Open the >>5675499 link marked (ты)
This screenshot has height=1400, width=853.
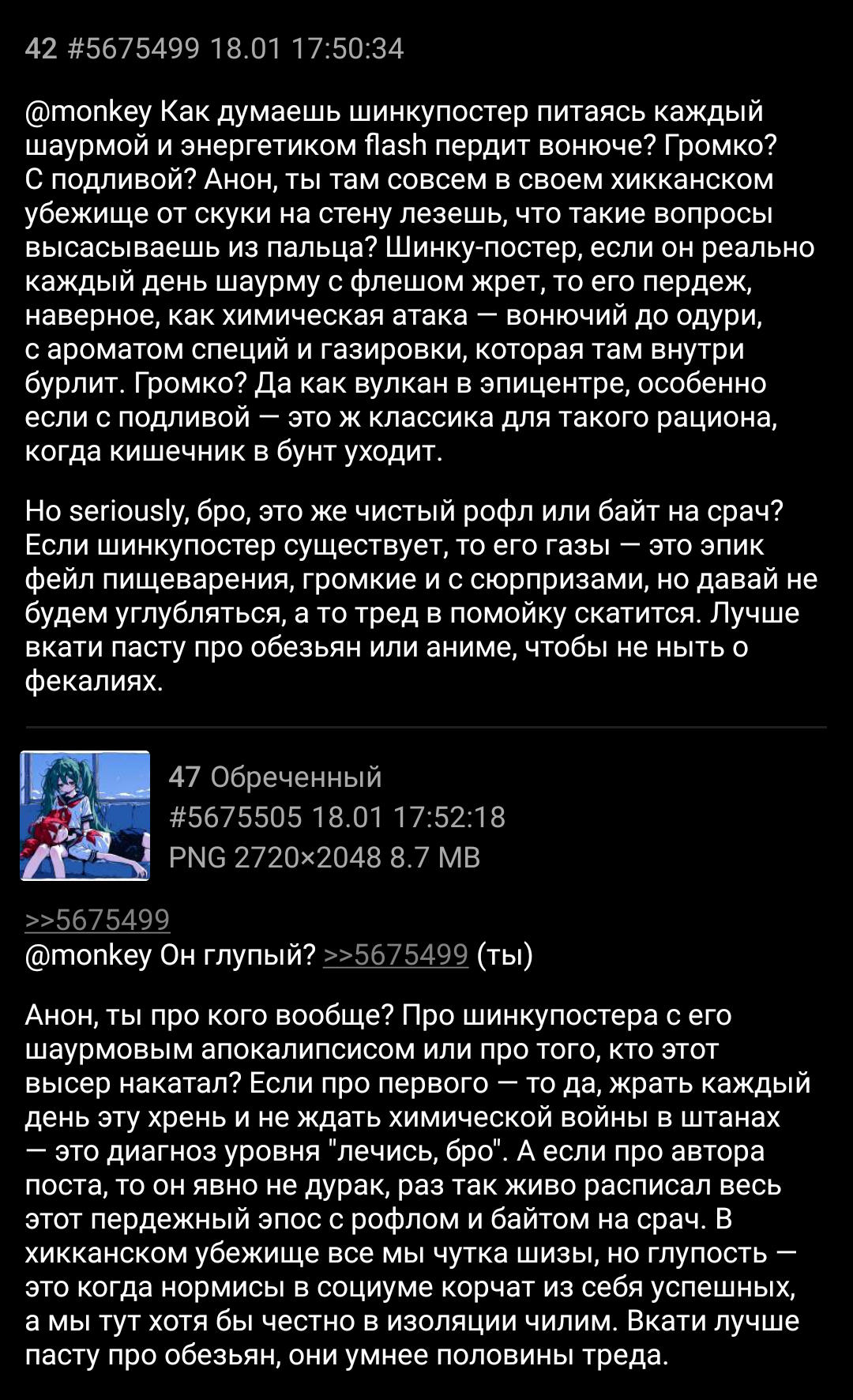click(x=396, y=954)
